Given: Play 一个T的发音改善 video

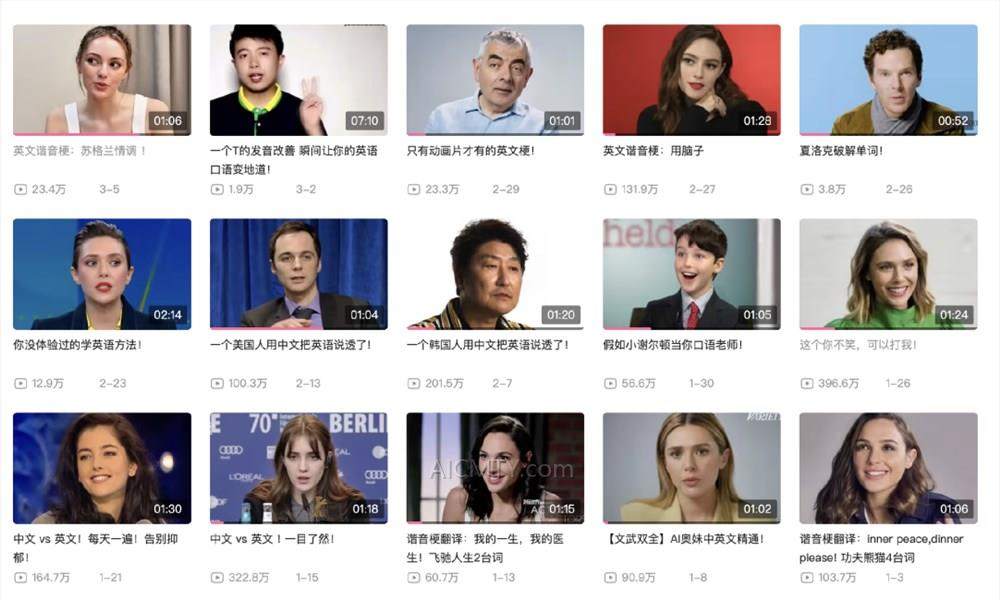Looking at the screenshot, I should tap(298, 80).
